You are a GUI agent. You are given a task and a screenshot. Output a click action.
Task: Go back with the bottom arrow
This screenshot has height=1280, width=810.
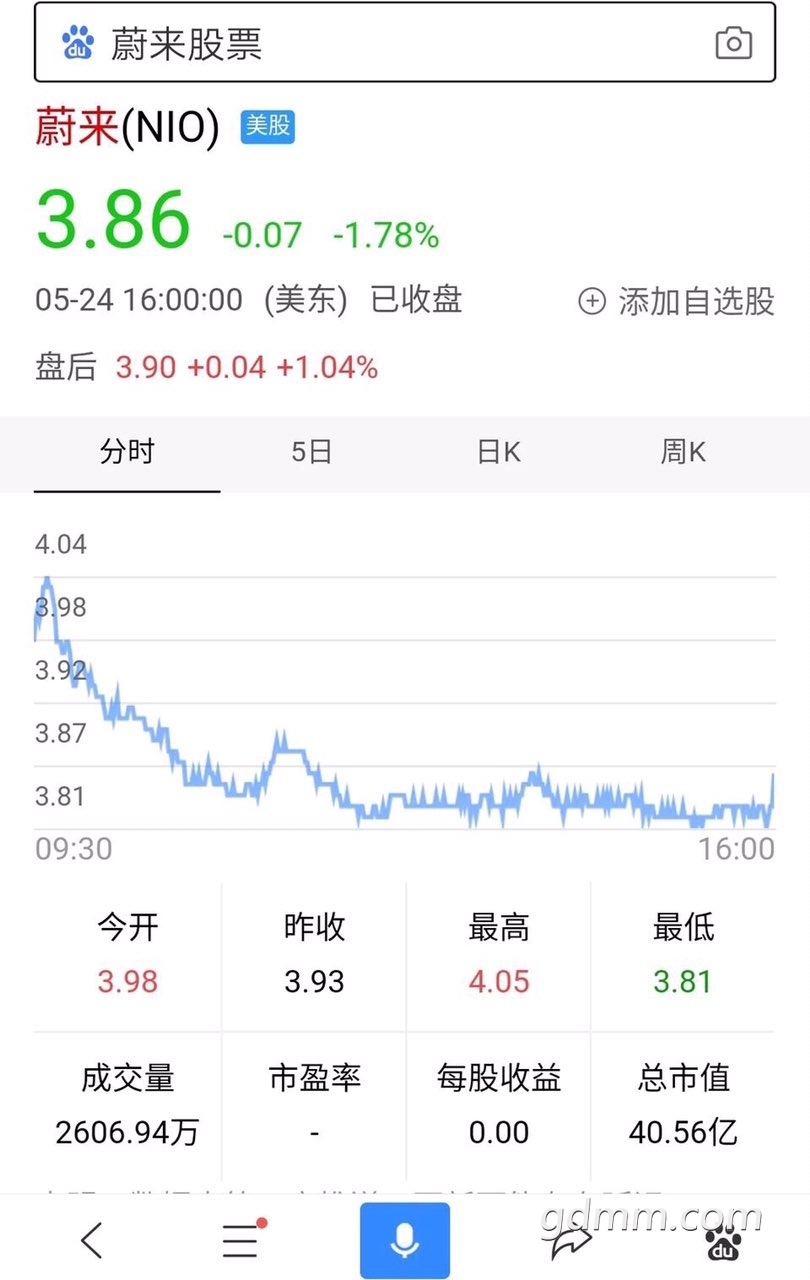92,1240
